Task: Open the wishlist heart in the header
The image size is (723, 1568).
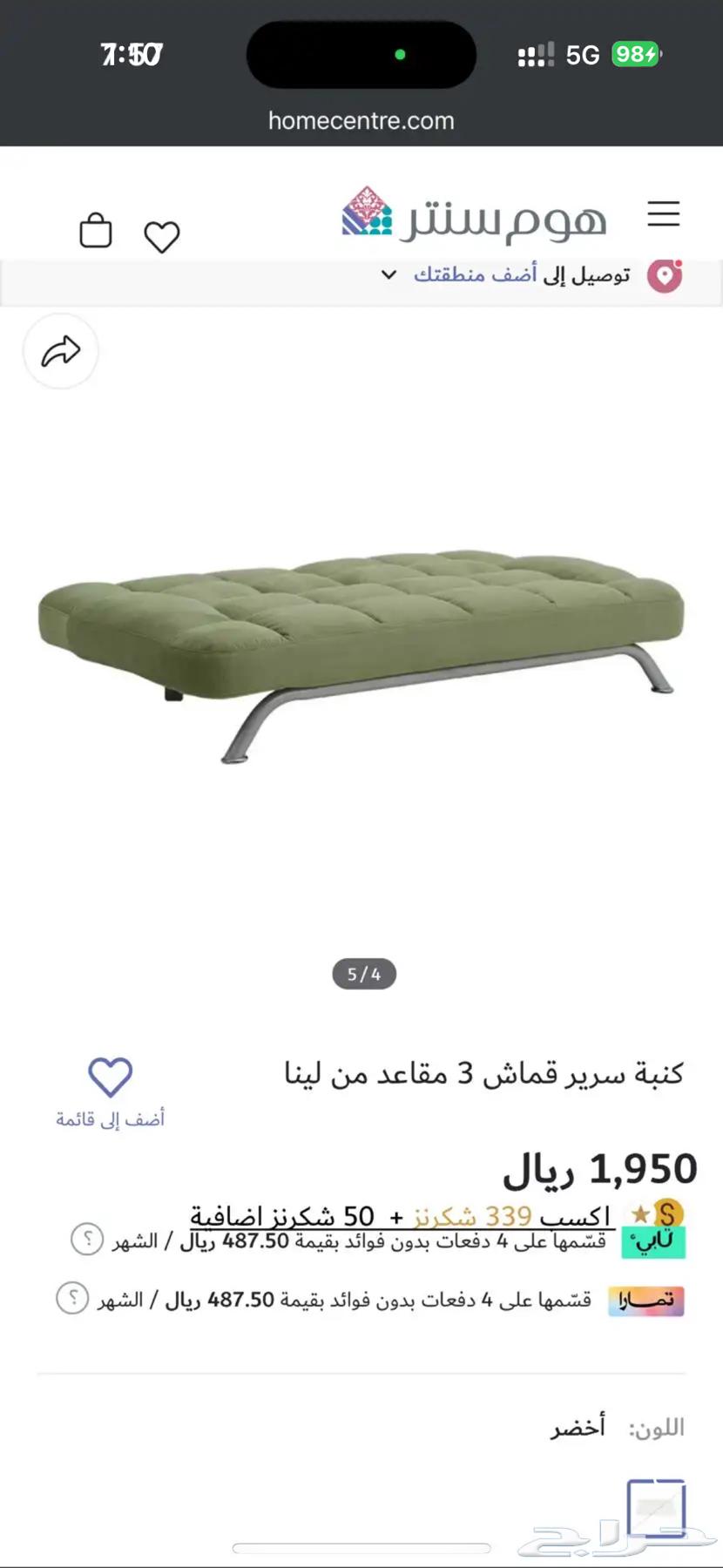Action: click(x=162, y=235)
